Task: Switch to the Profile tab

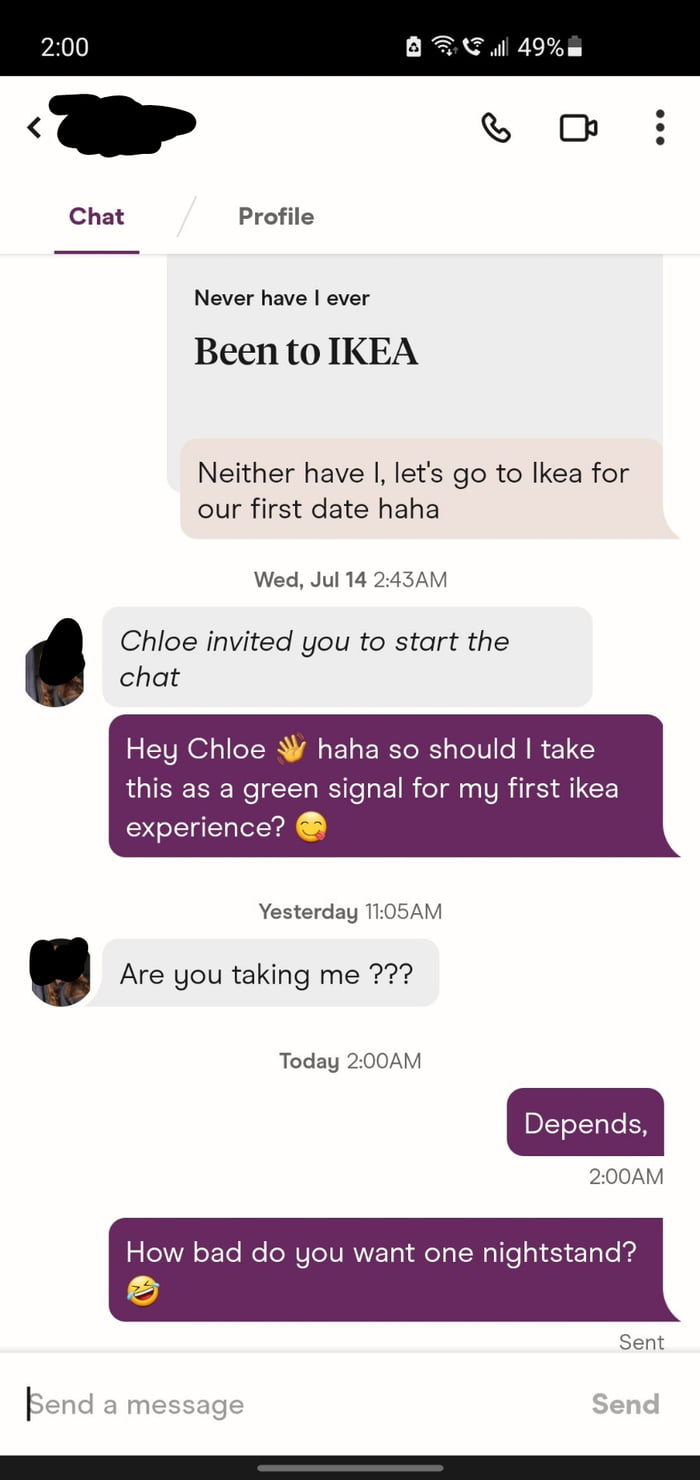Action: [x=276, y=216]
